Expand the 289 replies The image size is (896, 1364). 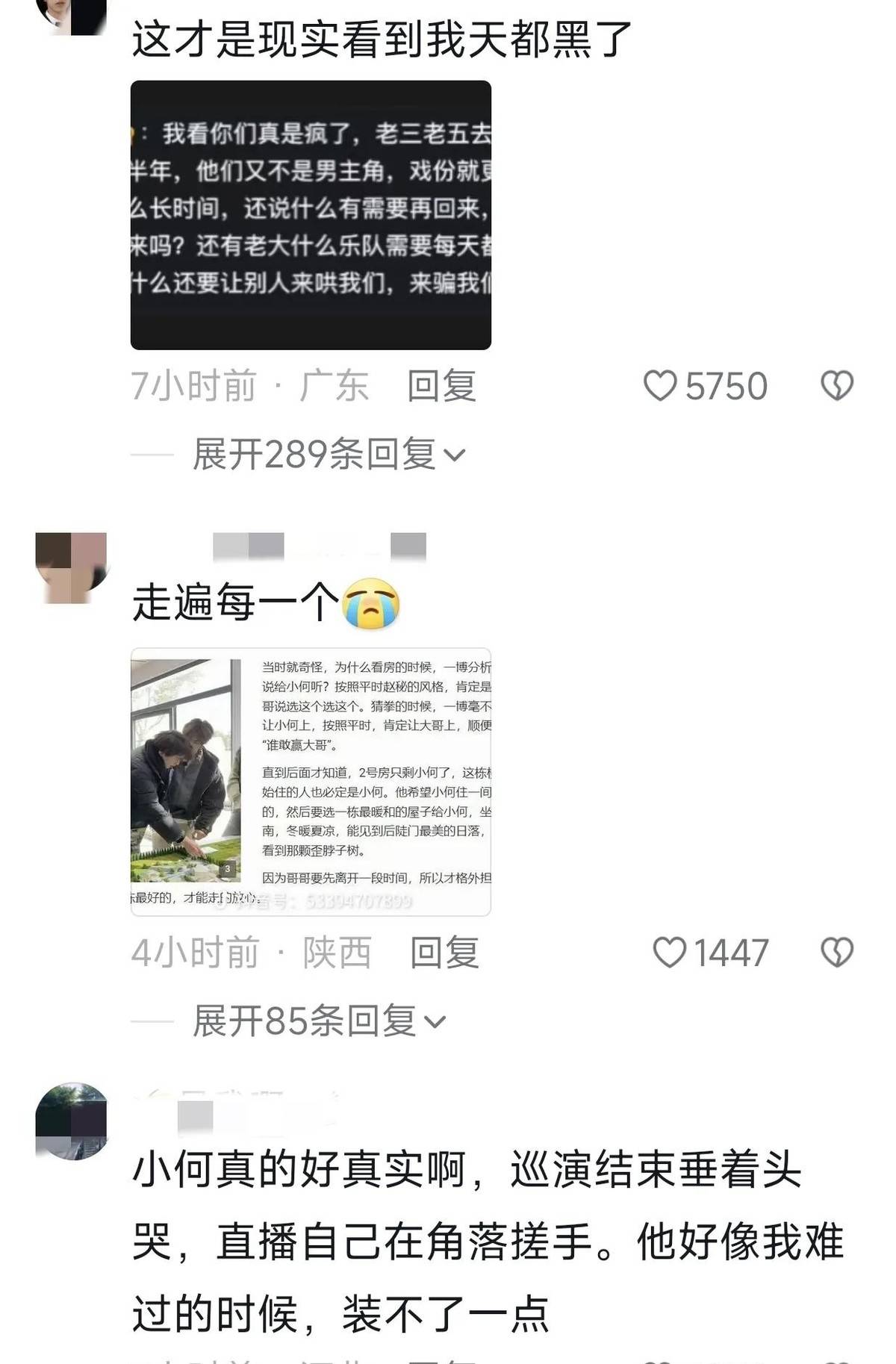(x=329, y=454)
